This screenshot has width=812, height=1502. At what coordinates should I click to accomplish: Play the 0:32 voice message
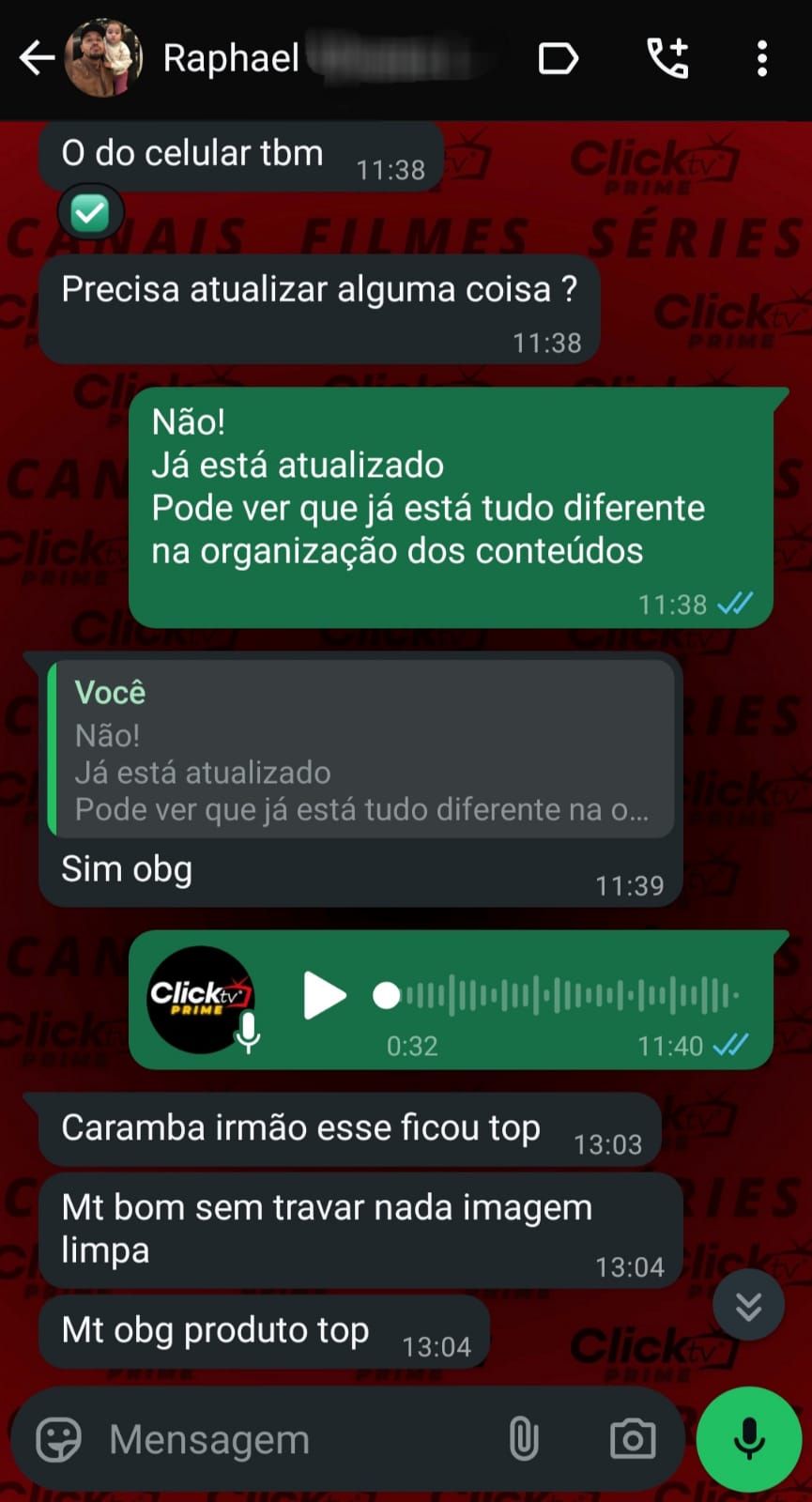324,995
